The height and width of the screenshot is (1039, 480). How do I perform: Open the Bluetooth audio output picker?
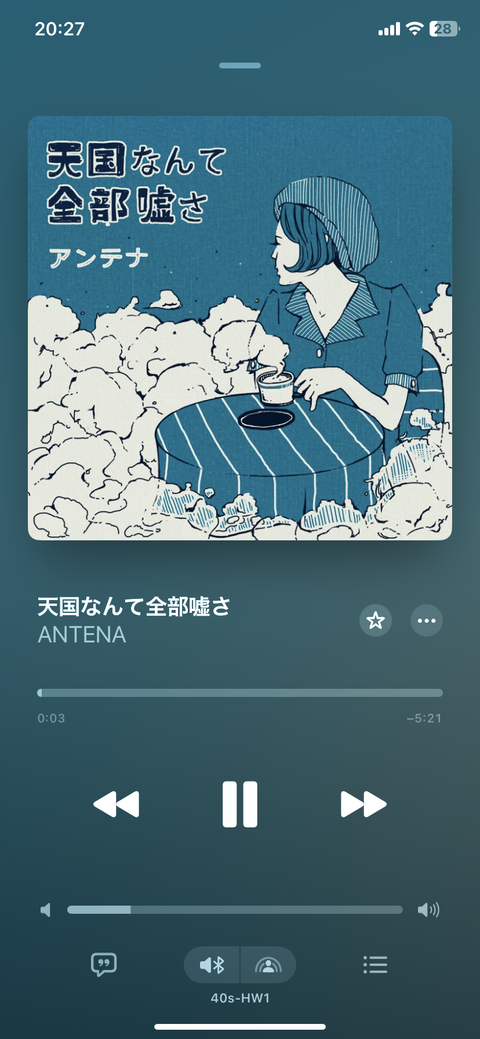211,965
